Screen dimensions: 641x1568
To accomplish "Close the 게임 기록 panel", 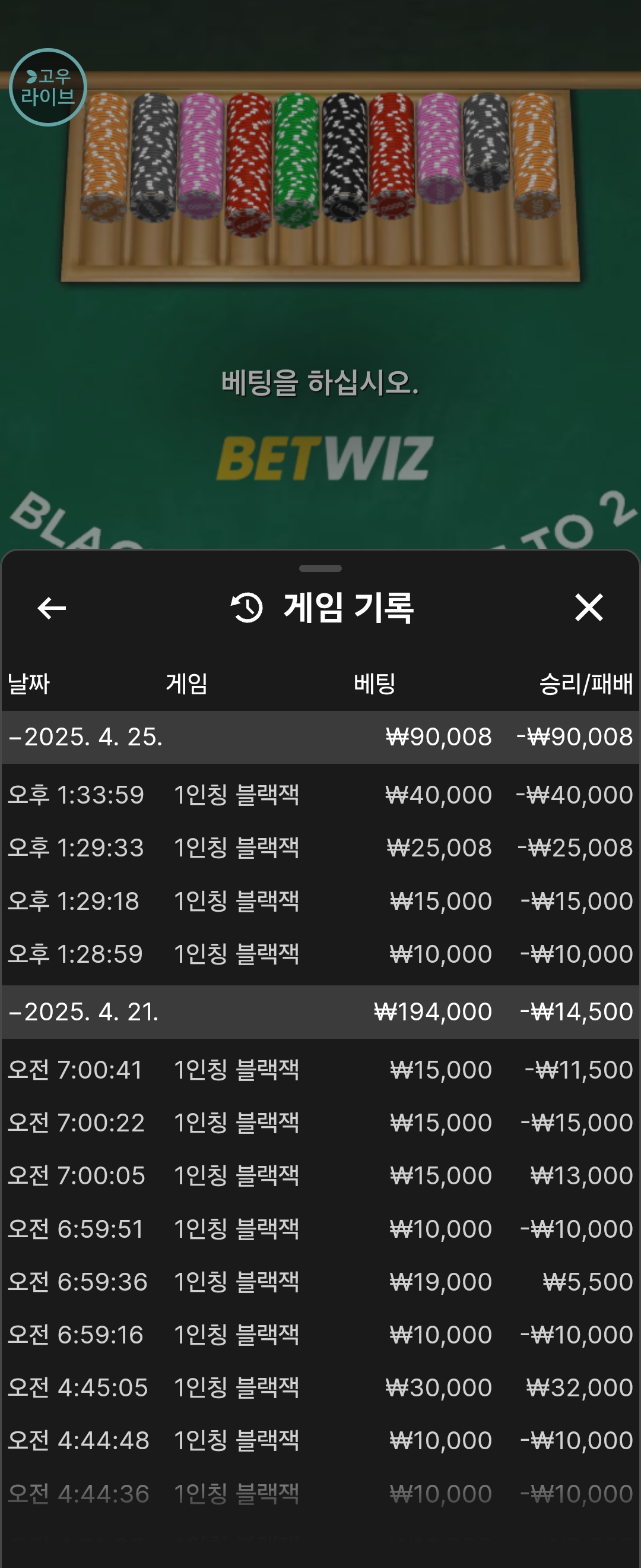I will click(588, 608).
